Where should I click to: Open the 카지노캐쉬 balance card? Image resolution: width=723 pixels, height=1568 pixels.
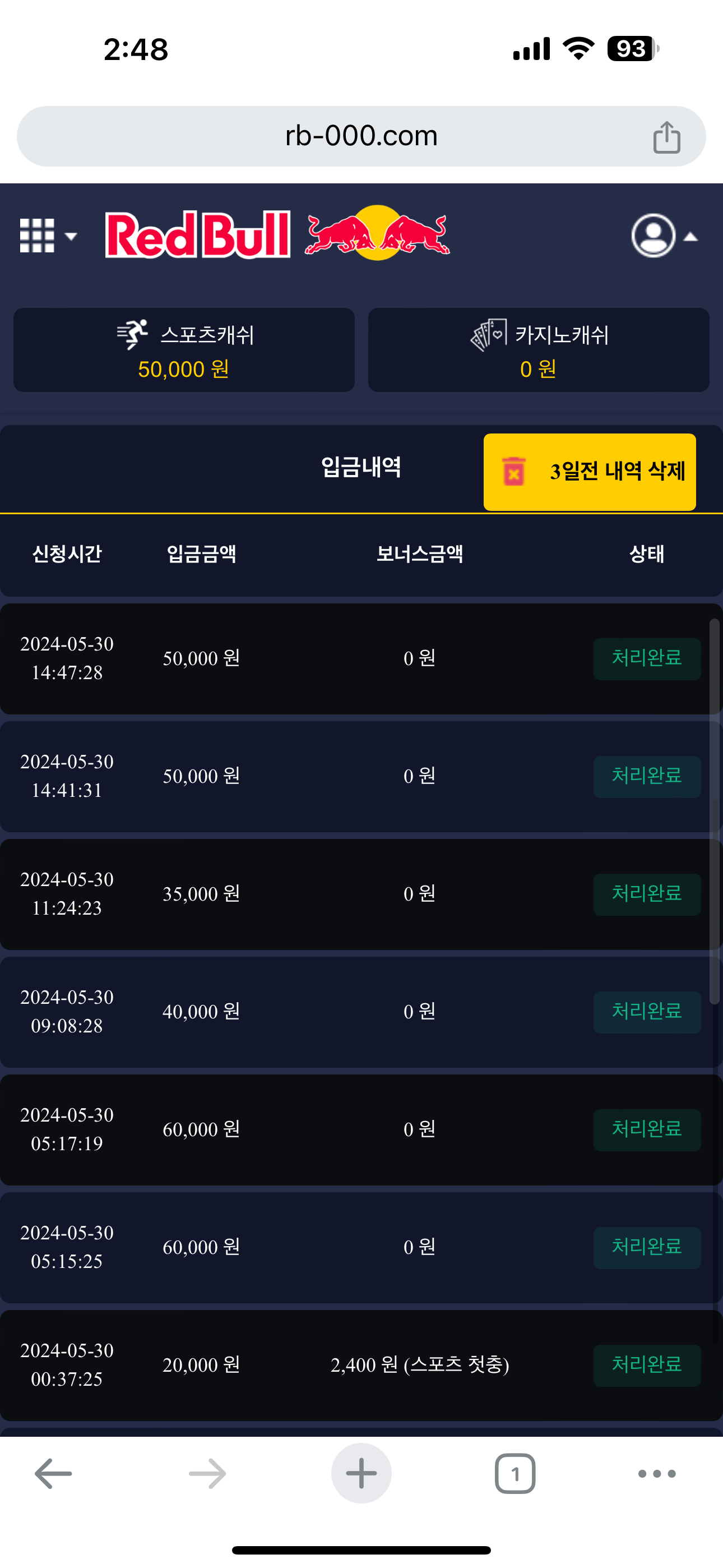coord(539,350)
